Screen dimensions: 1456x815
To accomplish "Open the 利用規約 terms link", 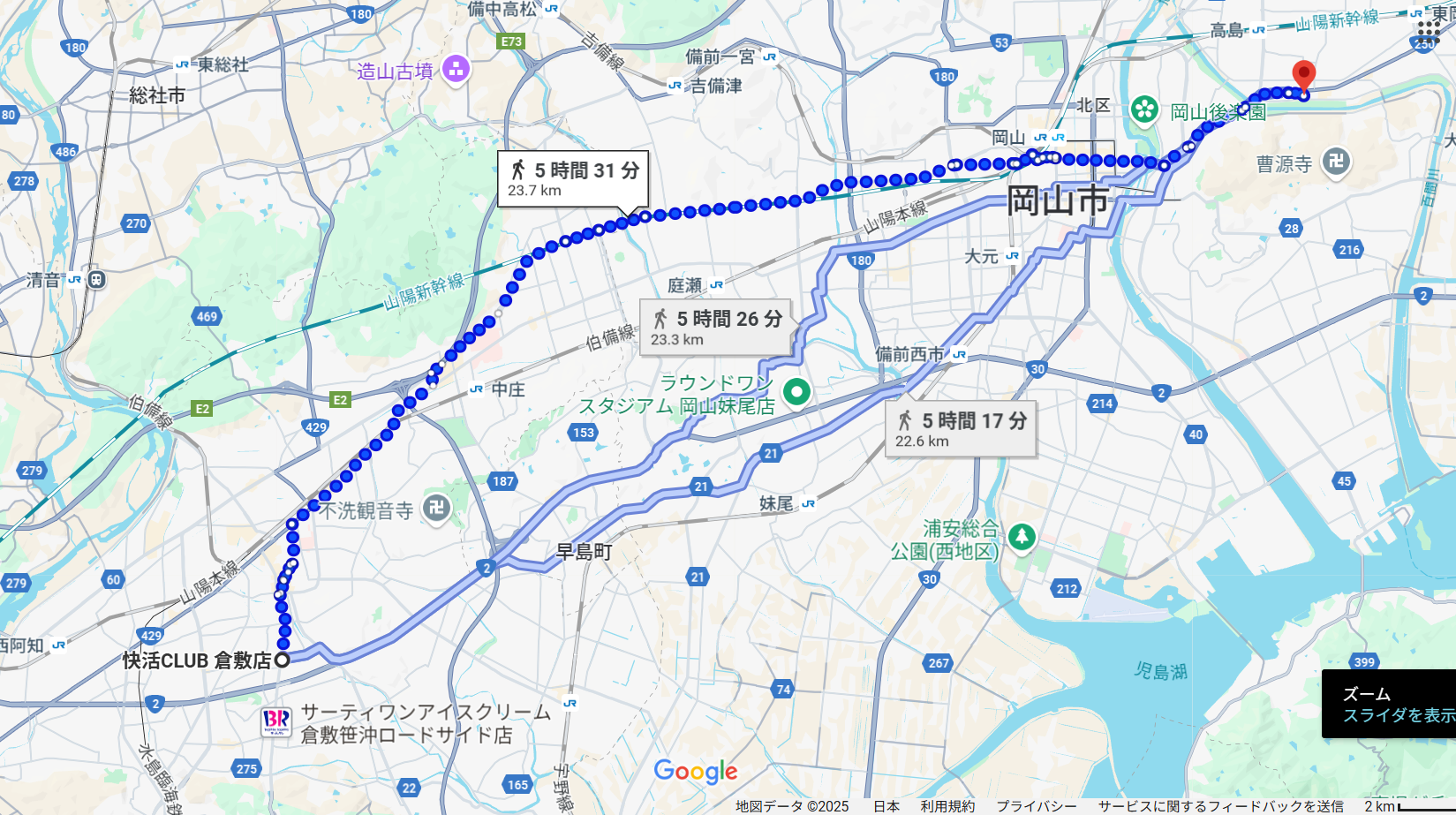I will pyautogui.click(x=947, y=806).
